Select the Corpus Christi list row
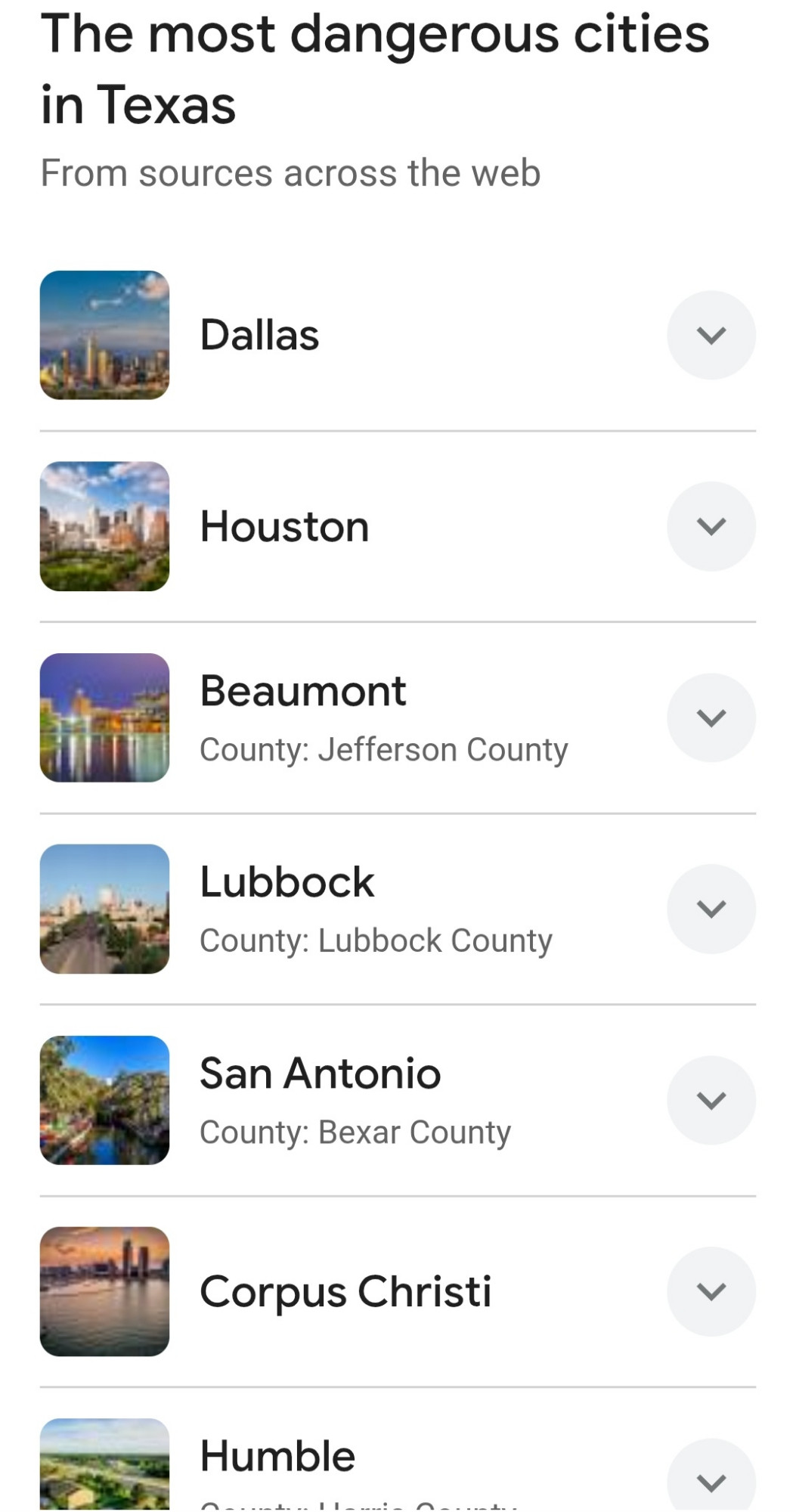Viewport: 796px width, 1512px height. (398, 1291)
